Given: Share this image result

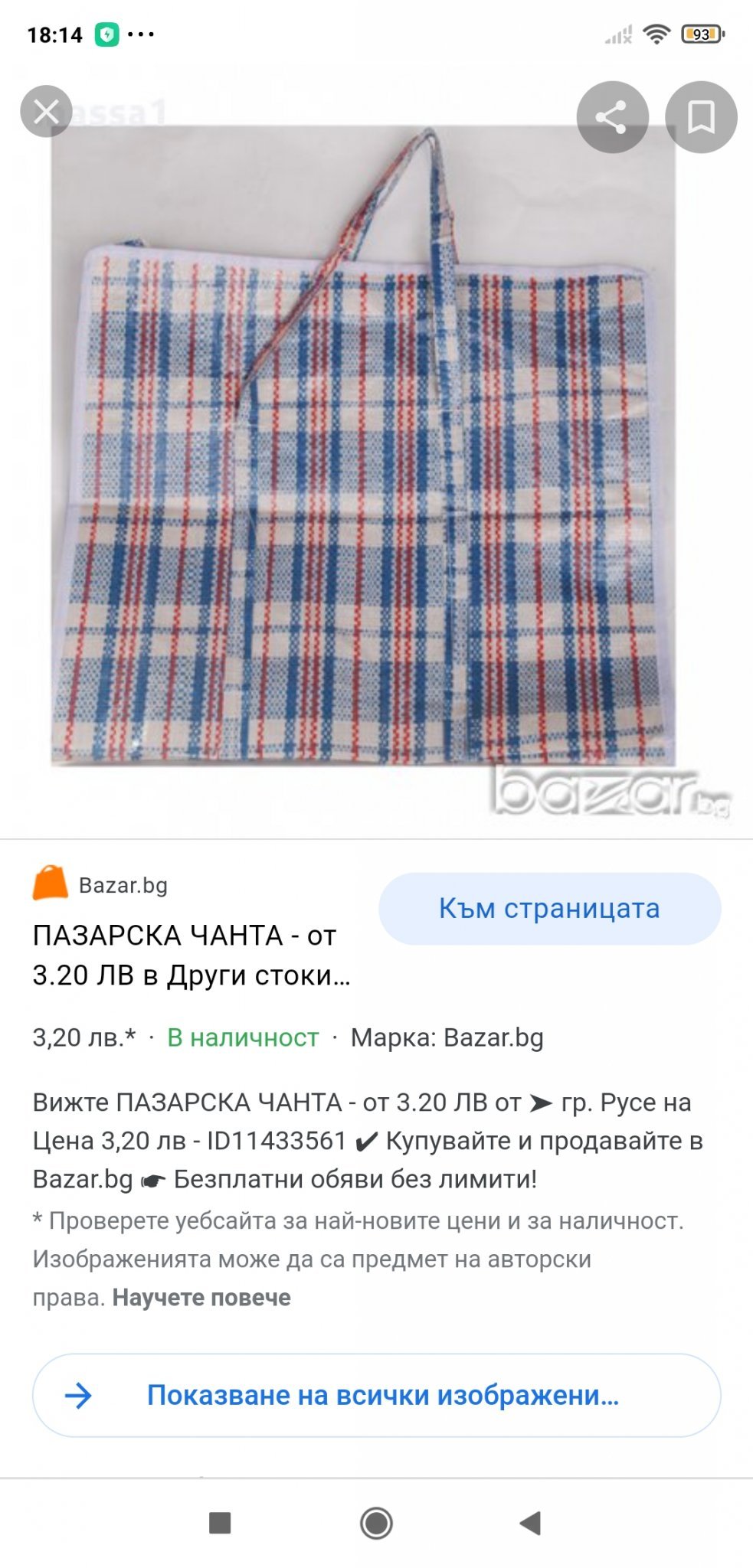Looking at the screenshot, I should (612, 117).
